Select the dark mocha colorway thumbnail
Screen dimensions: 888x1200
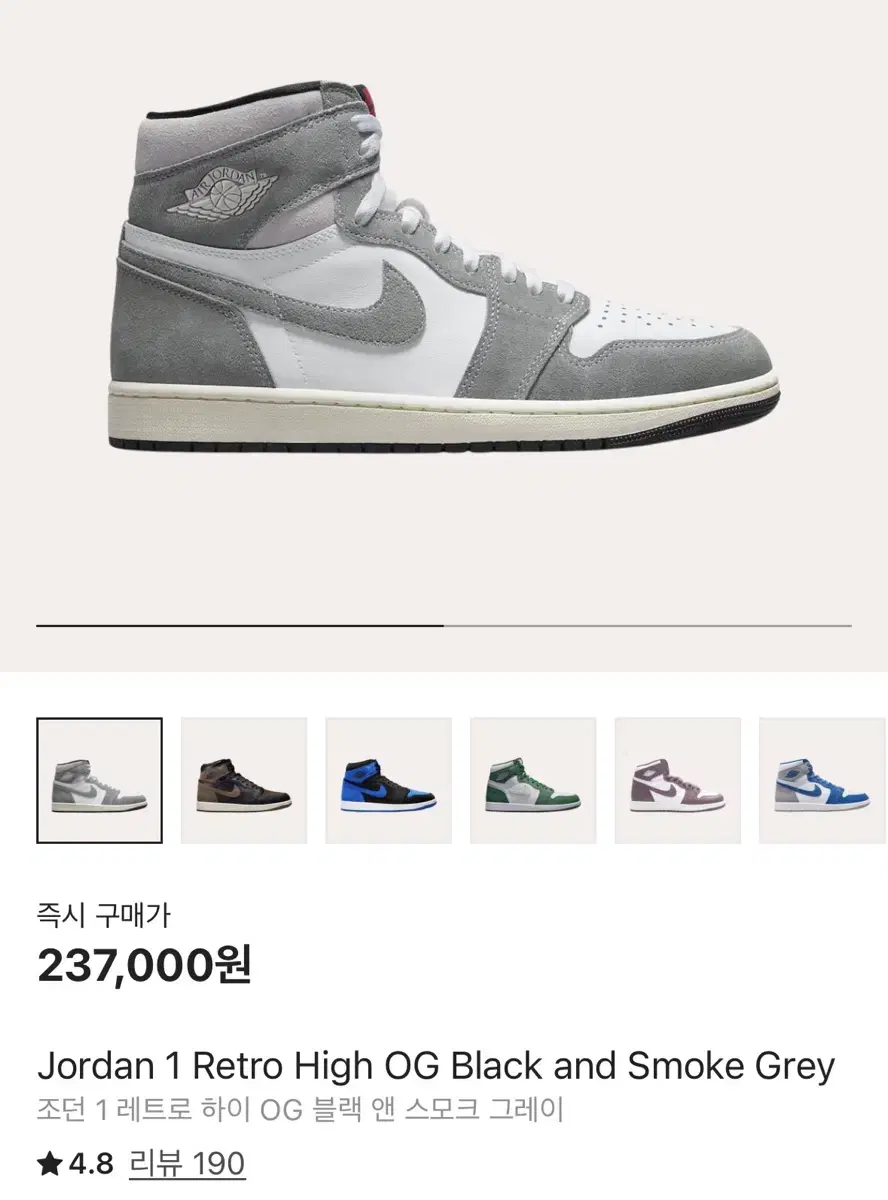243,779
